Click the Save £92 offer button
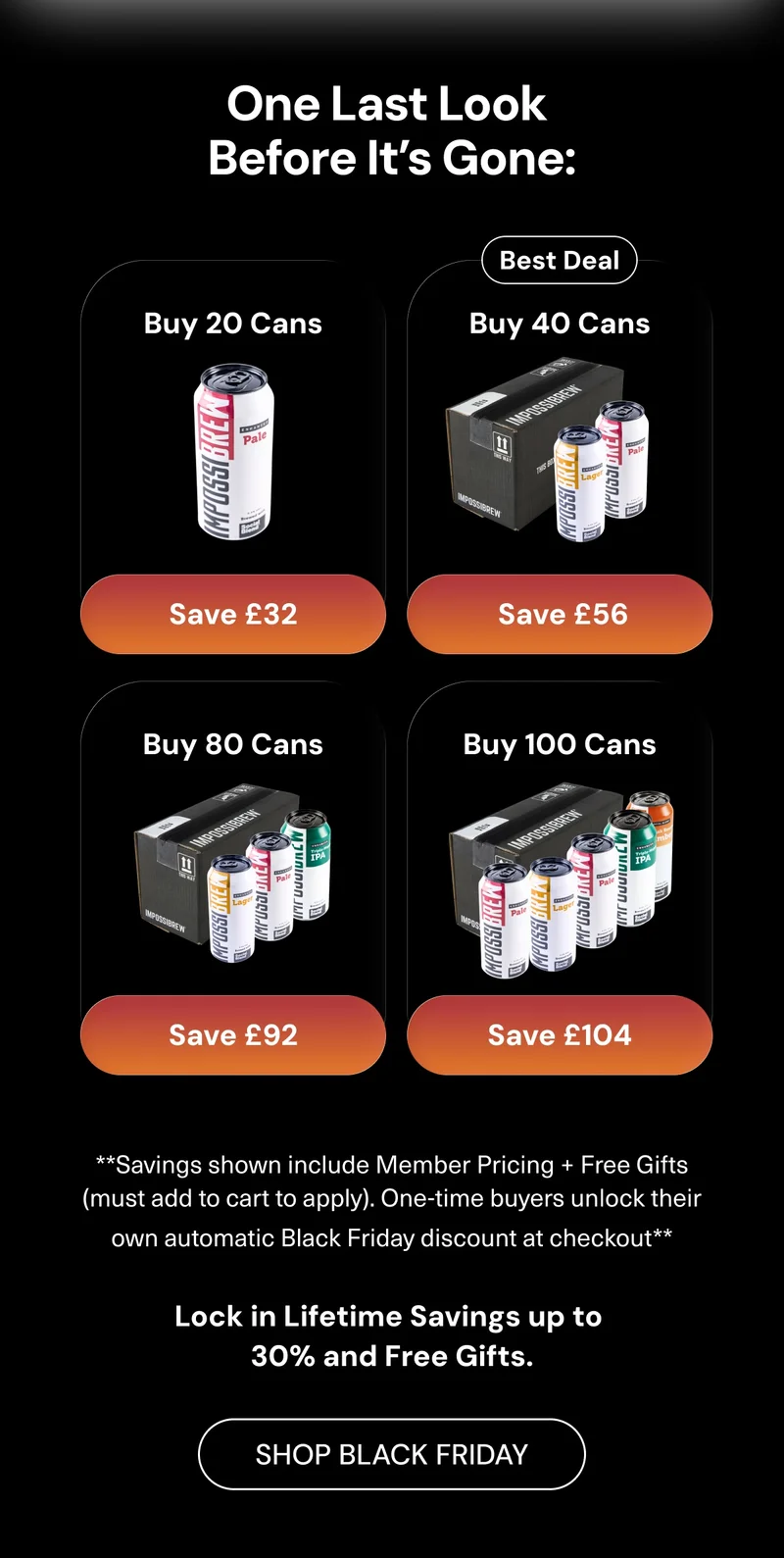This screenshot has height=1558, width=784. pos(232,1035)
